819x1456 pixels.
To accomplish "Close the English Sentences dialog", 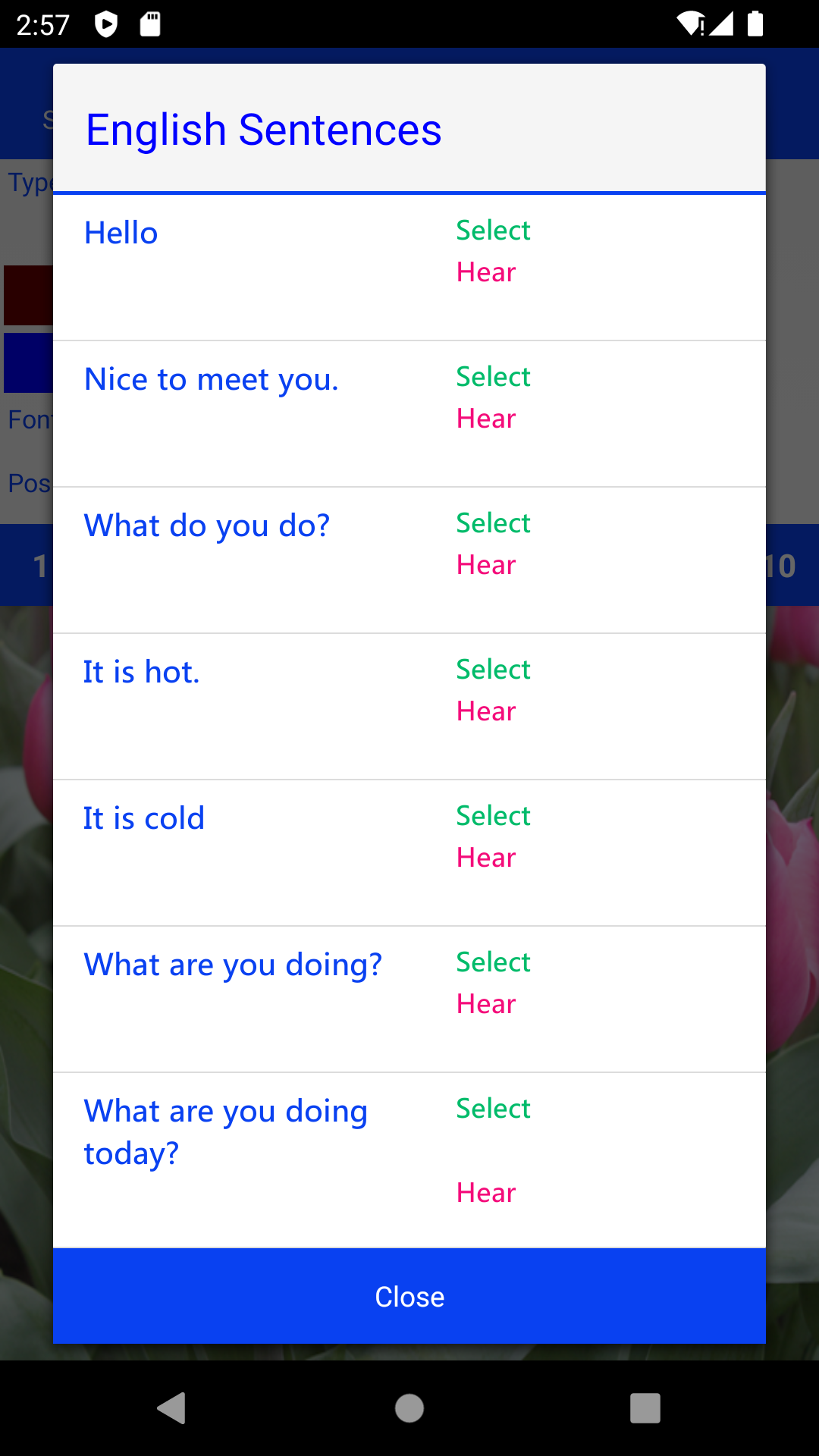I will [409, 1297].
